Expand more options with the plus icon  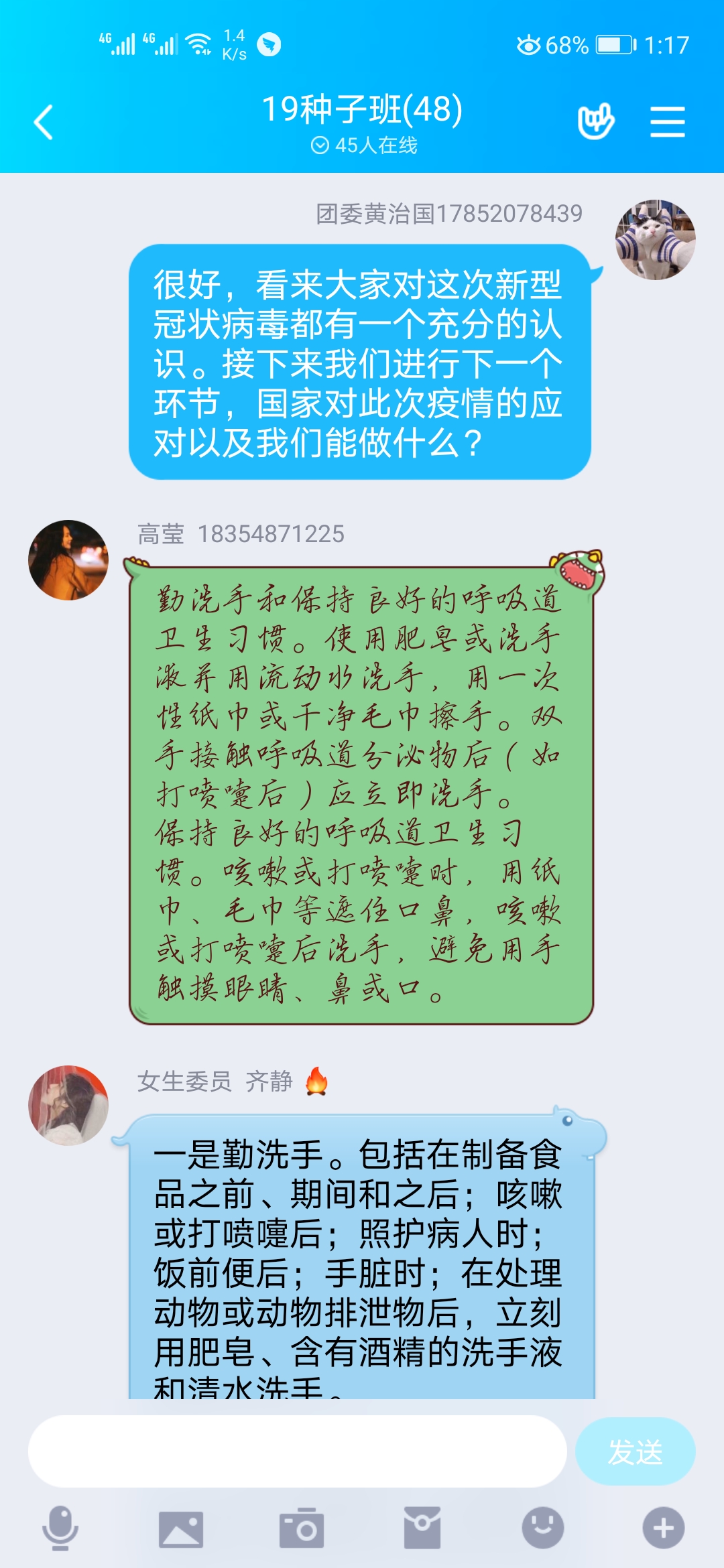click(x=663, y=1528)
